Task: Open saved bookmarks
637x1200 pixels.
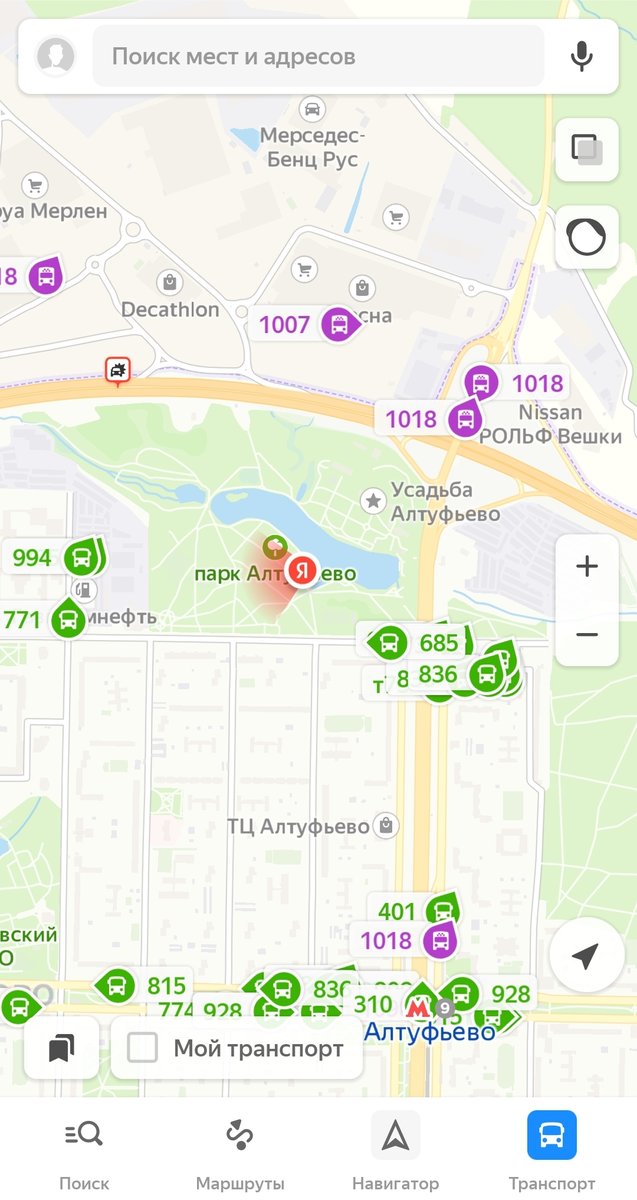Action: point(61,1048)
